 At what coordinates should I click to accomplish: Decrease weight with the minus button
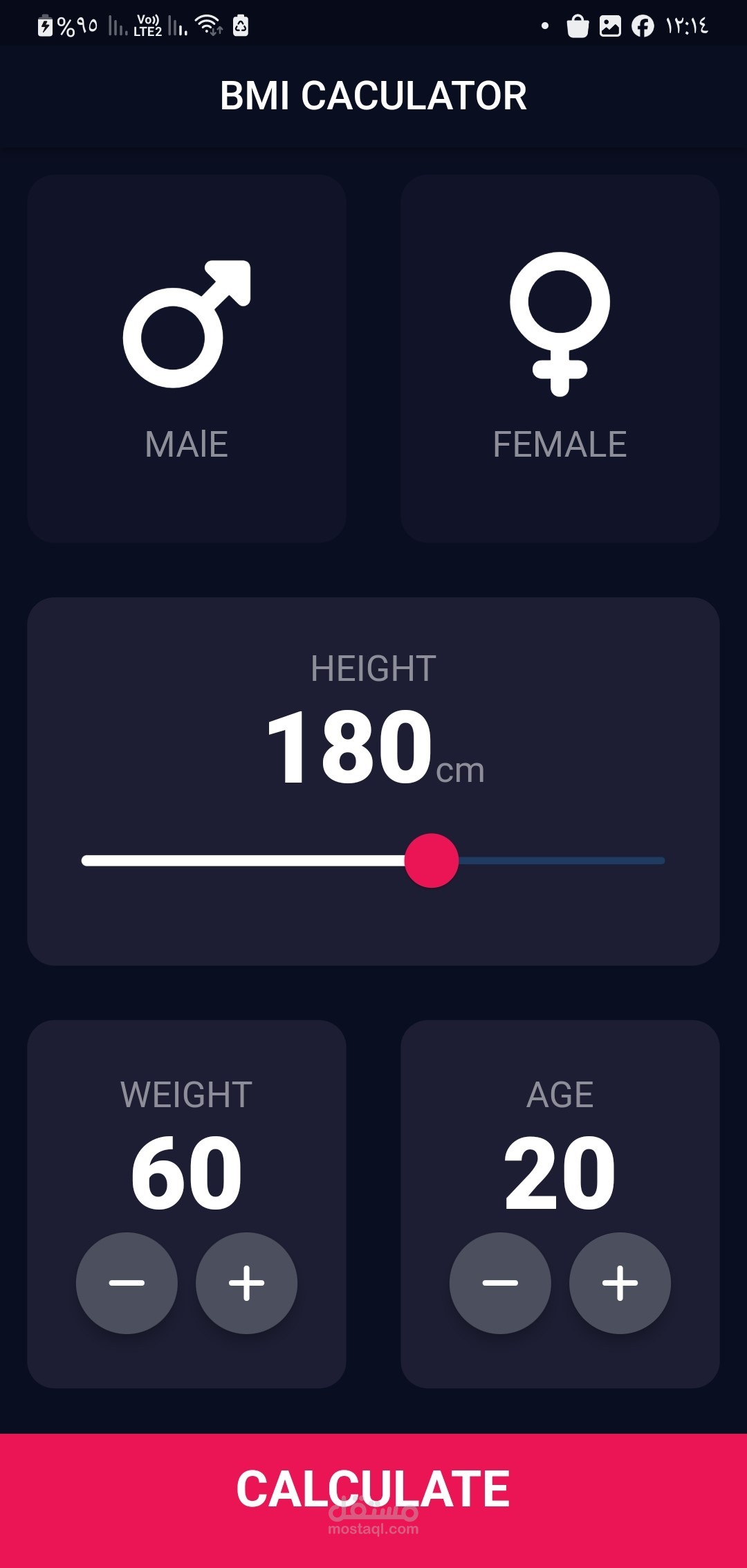pos(127,1283)
